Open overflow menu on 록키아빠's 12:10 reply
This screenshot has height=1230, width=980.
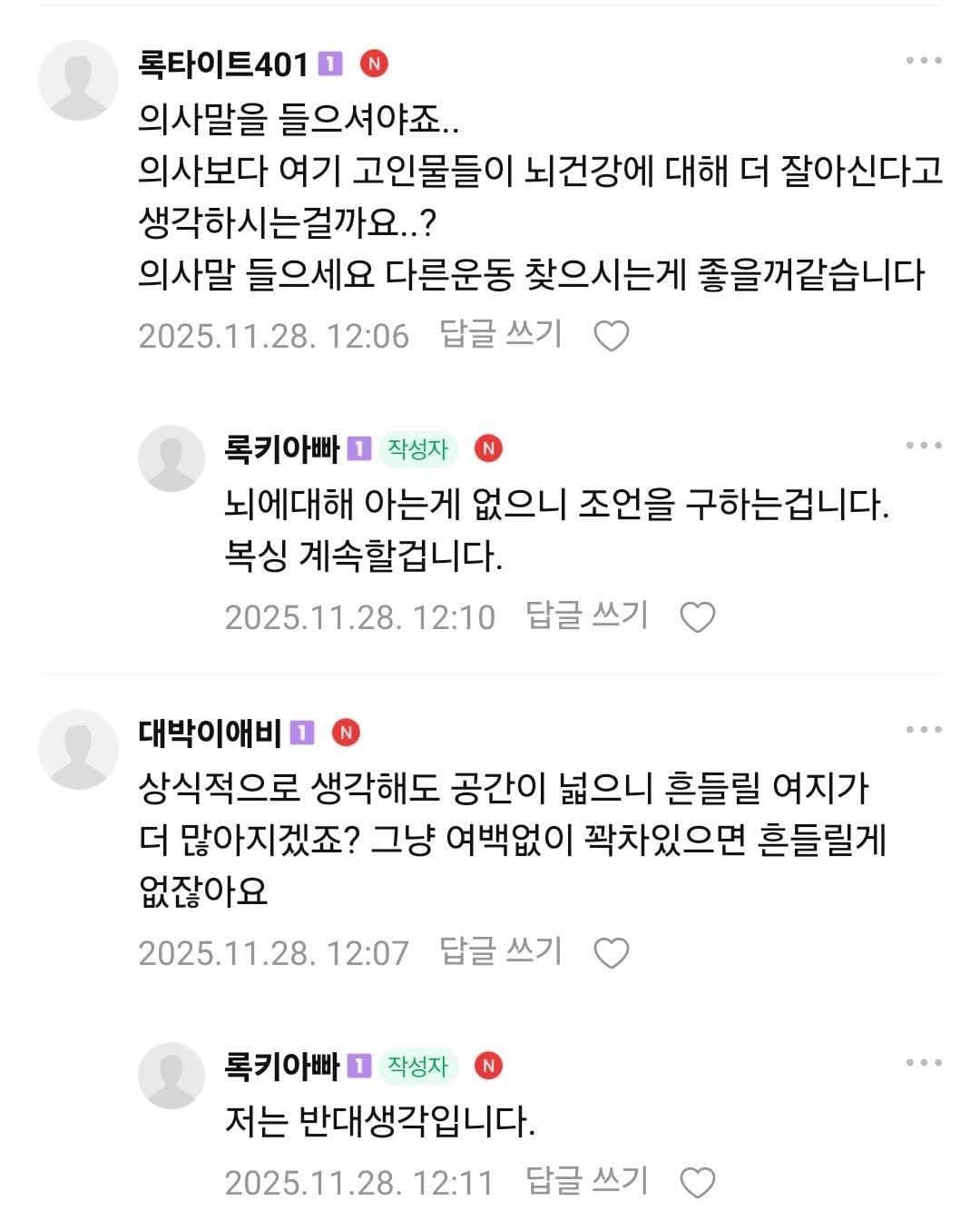point(924,446)
